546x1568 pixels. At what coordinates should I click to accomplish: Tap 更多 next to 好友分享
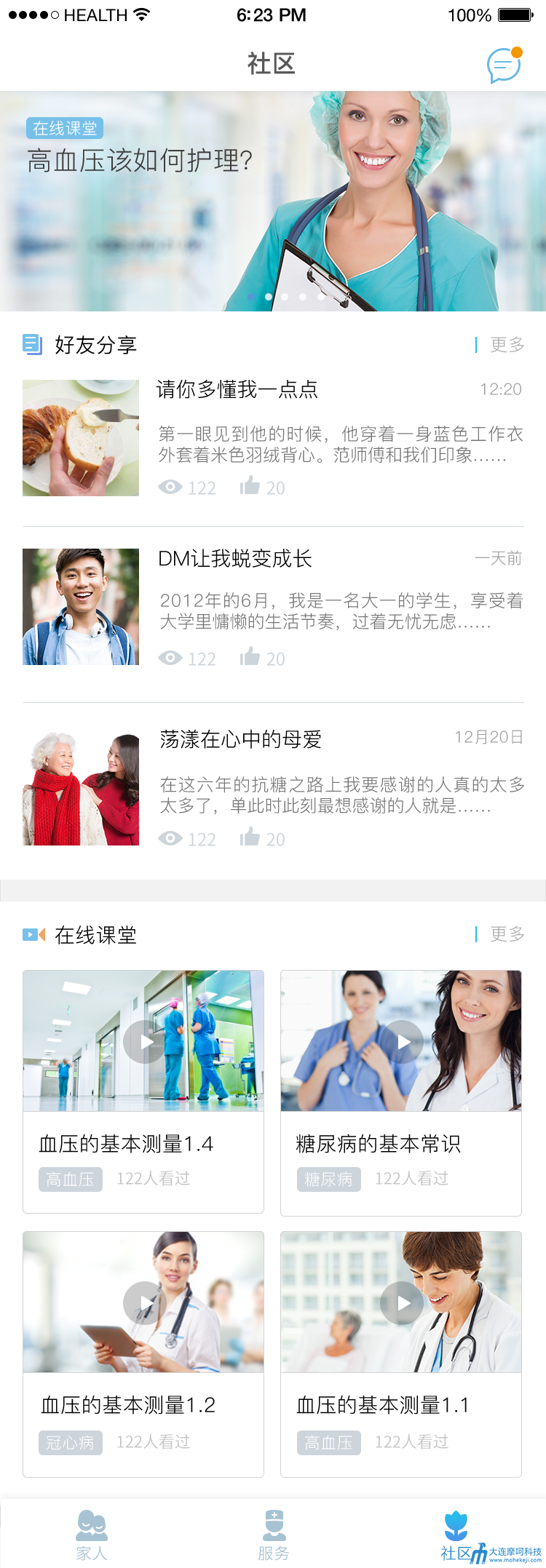(506, 345)
